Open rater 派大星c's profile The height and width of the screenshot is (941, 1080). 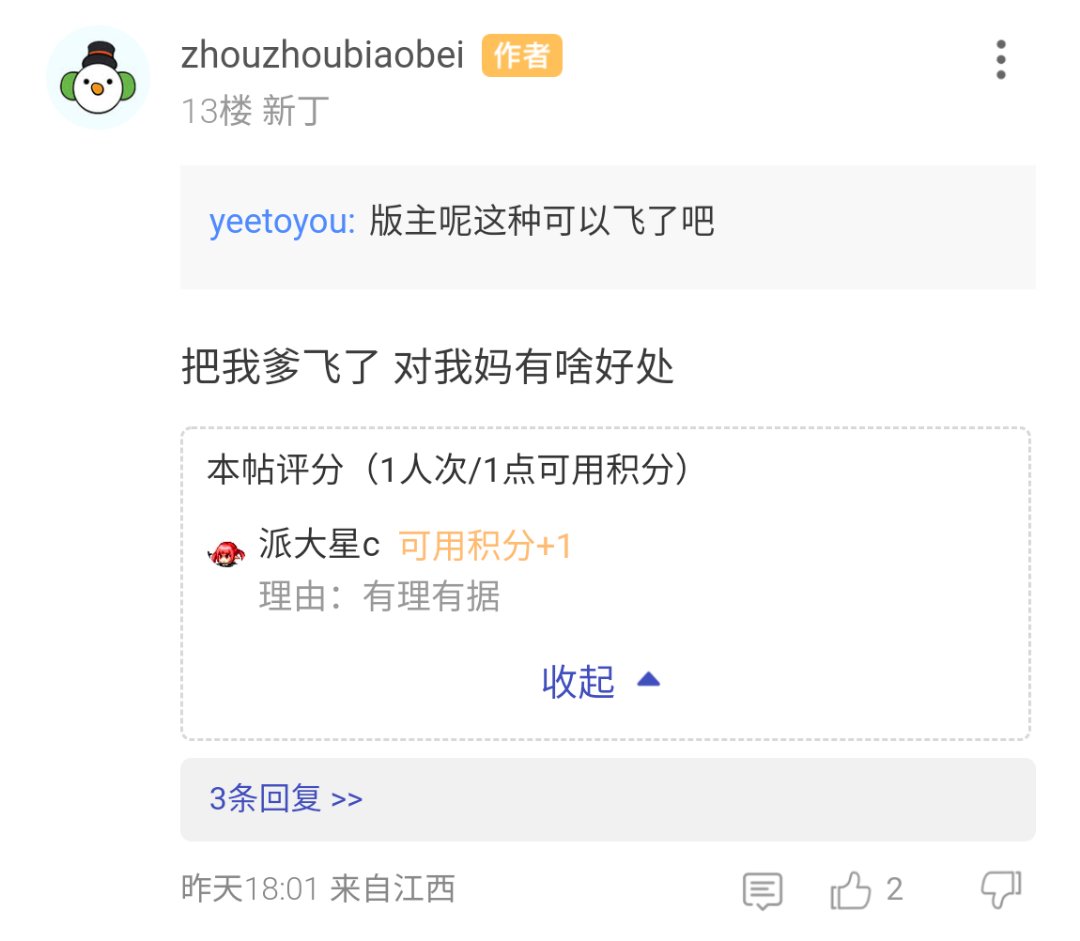pyautogui.click(x=318, y=546)
